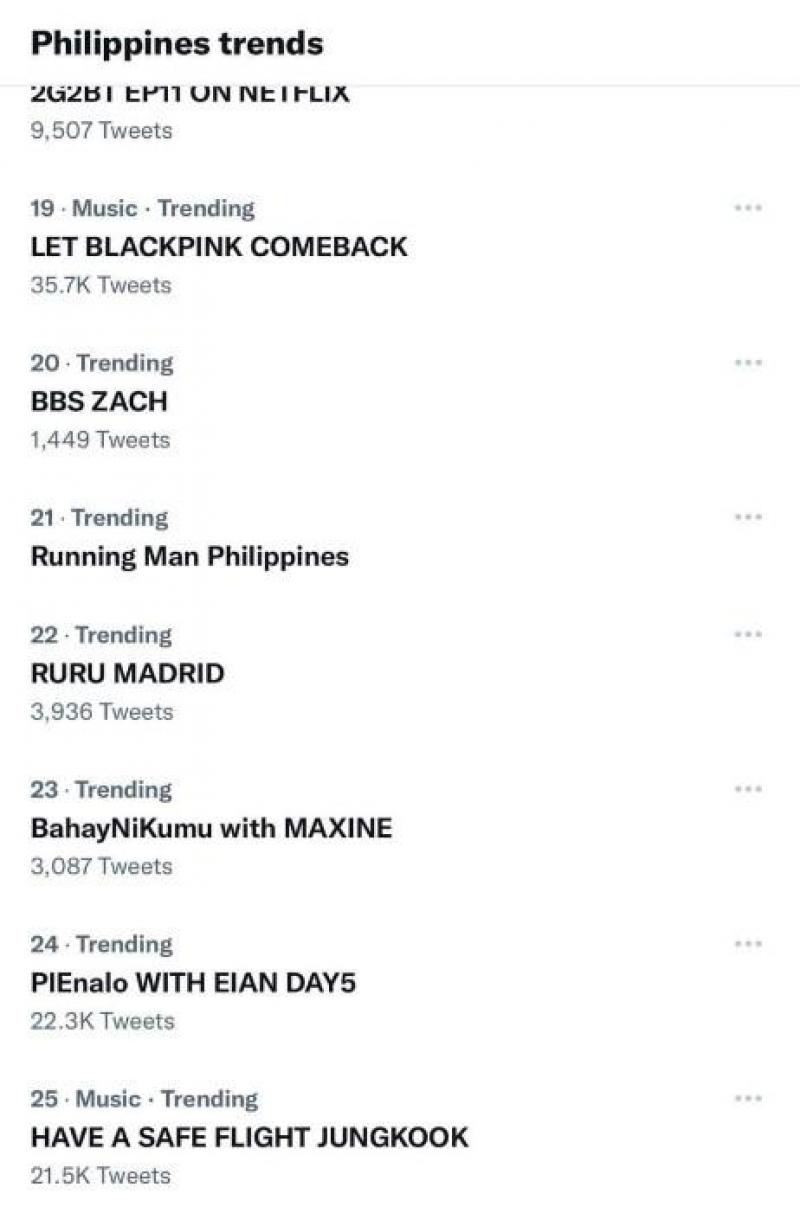The width and height of the screenshot is (800, 1213).
Task: Open the LET BLACKPINK COMEBACK trend
Action: 219,247
